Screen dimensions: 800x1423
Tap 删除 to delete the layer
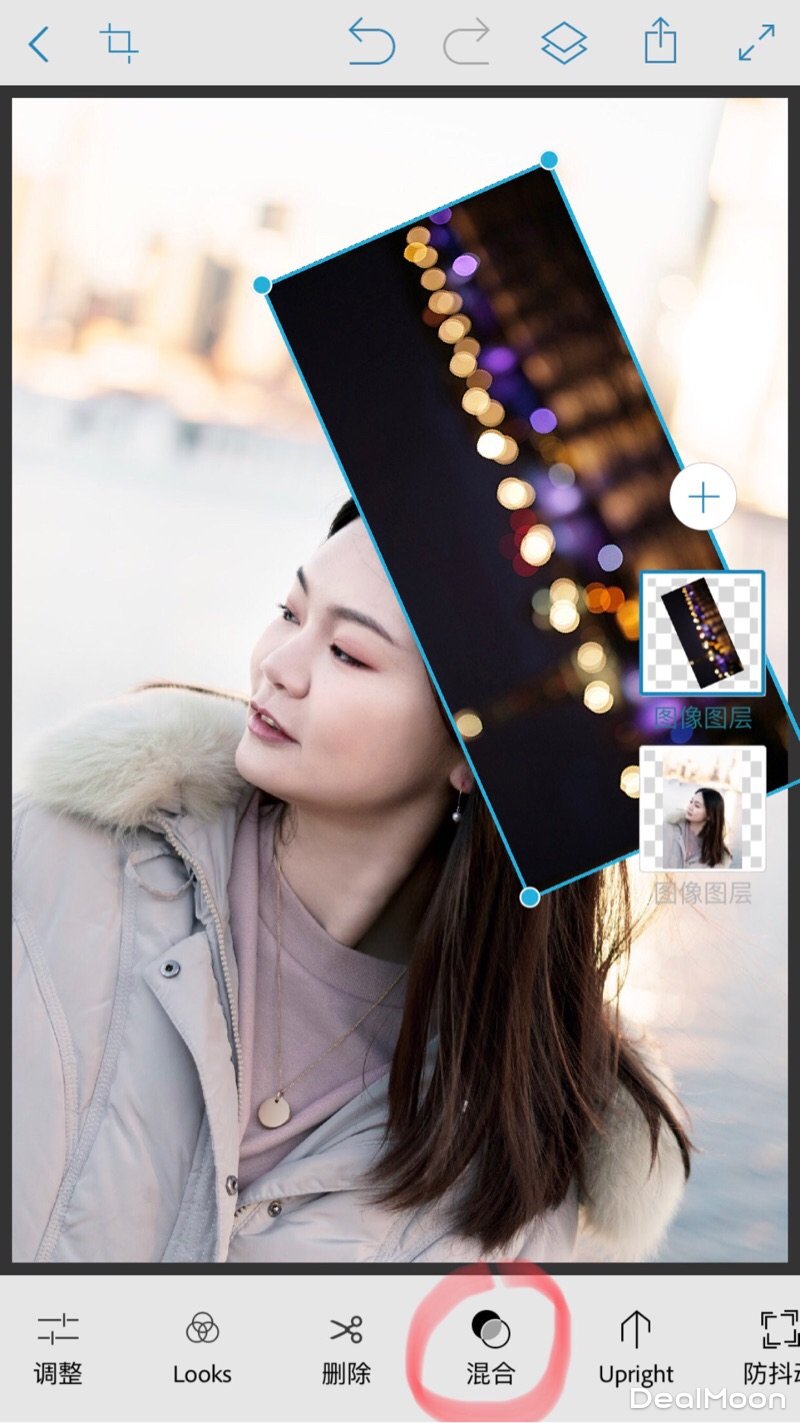point(346,1348)
